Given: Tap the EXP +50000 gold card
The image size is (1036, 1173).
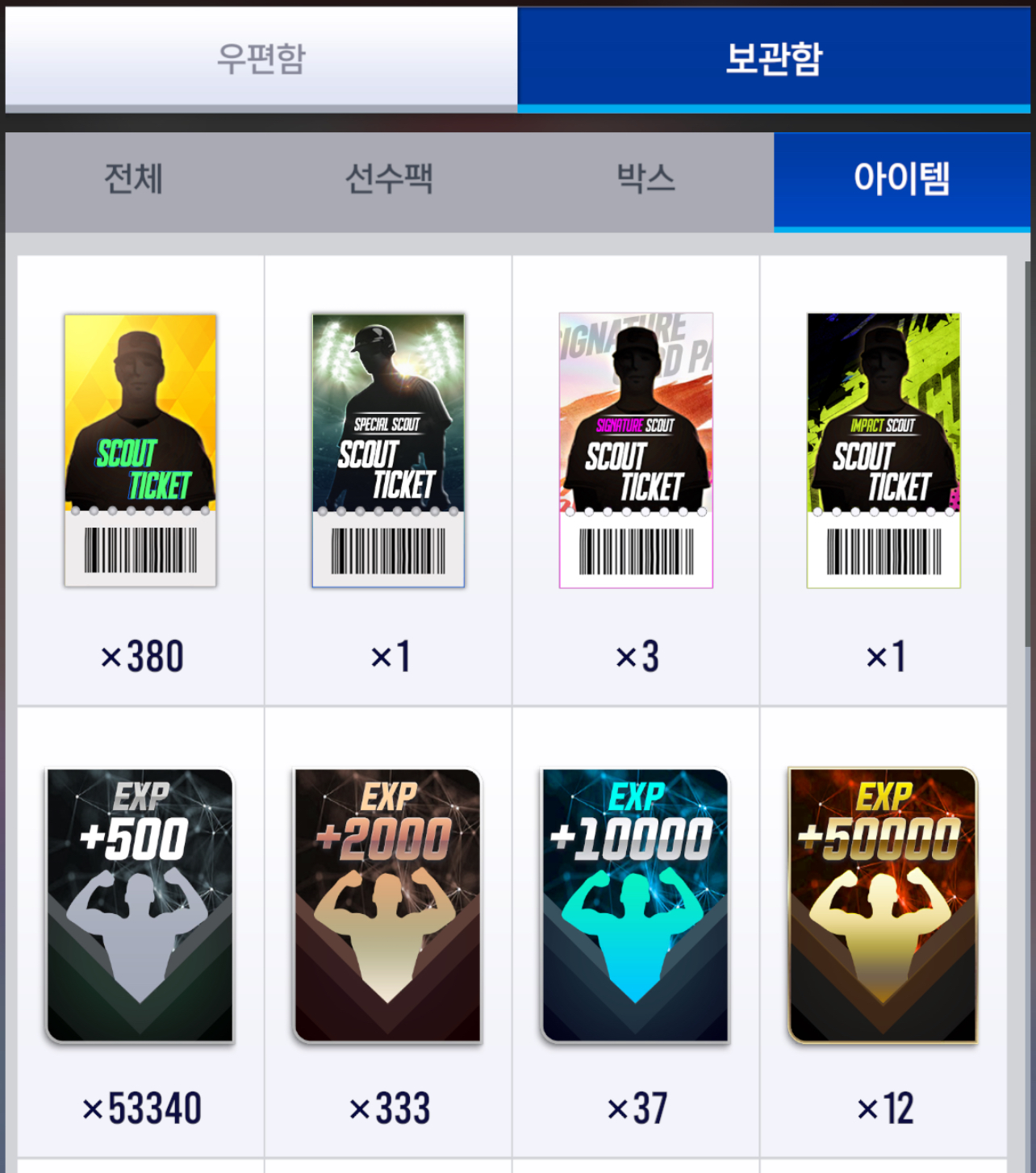Looking at the screenshot, I should (884, 905).
